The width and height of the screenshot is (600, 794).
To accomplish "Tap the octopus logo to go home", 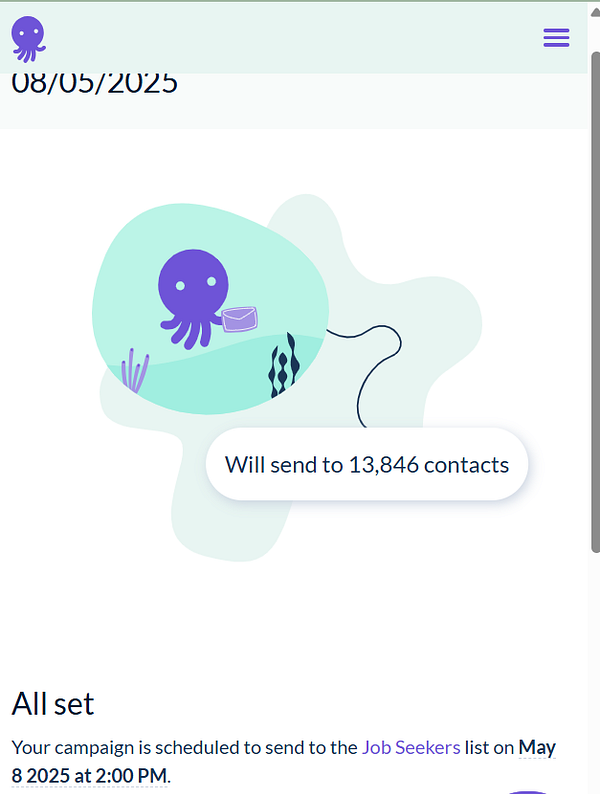I will click(28, 39).
